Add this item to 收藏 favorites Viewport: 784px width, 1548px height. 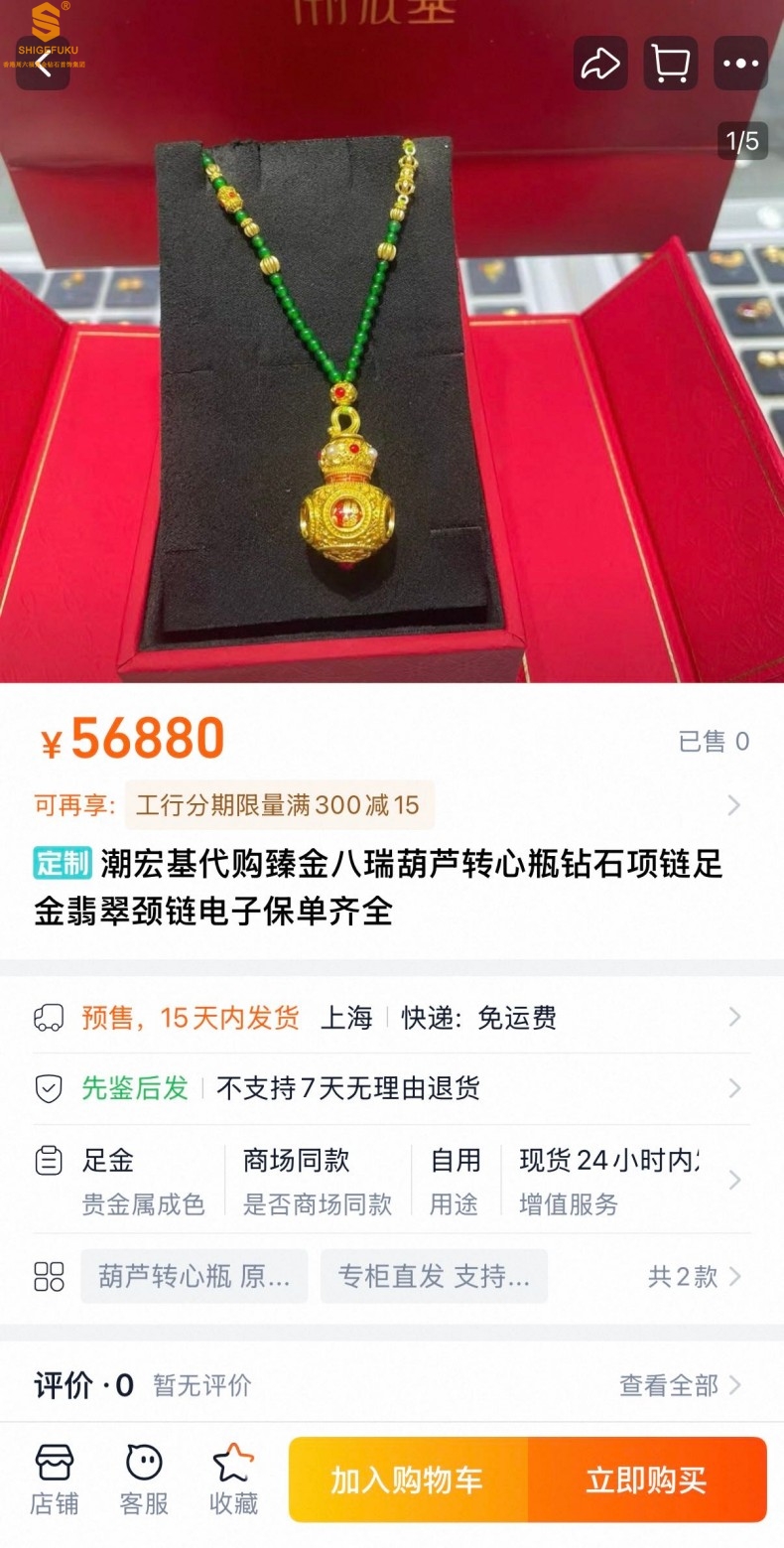point(233,1479)
